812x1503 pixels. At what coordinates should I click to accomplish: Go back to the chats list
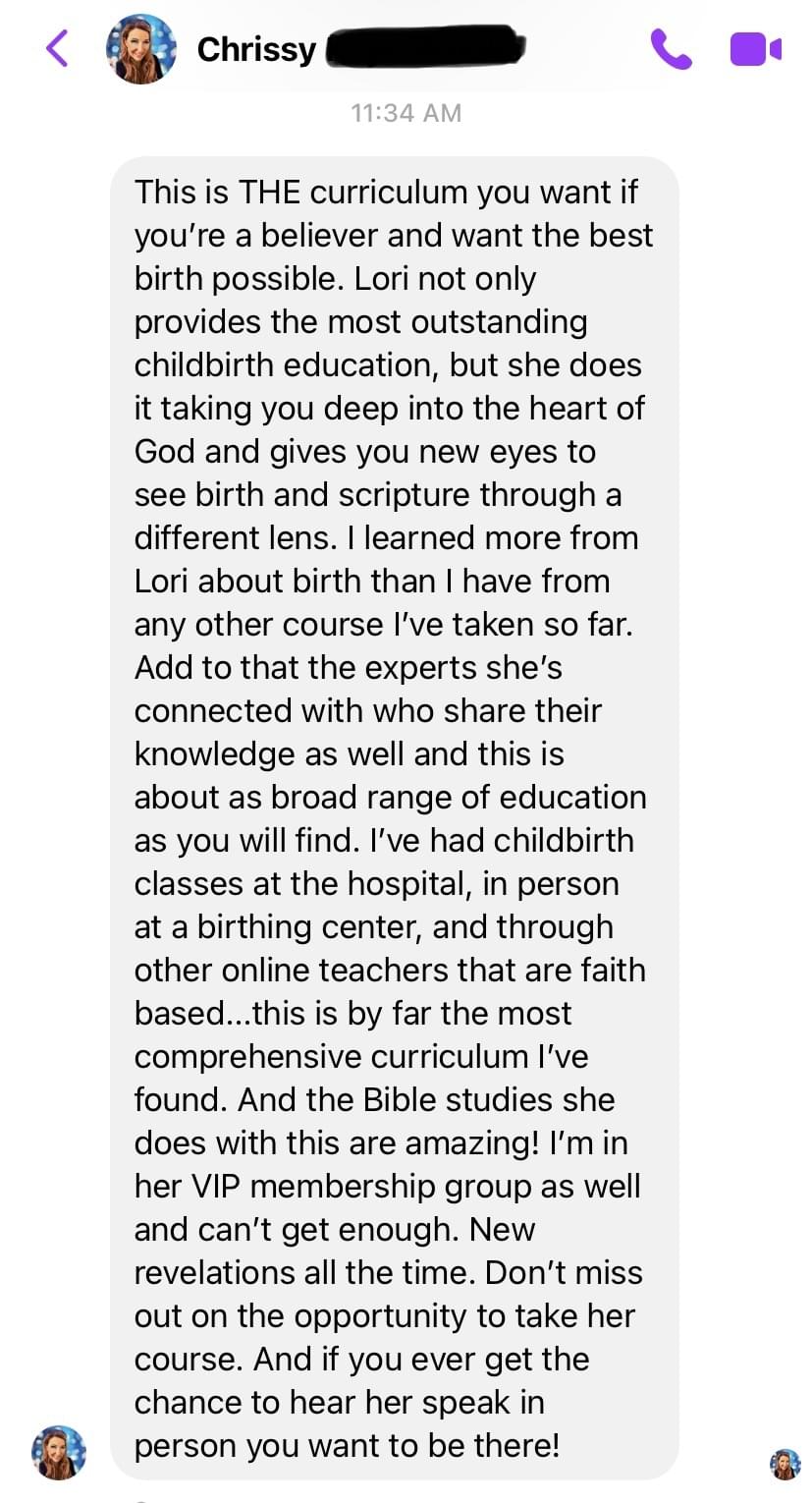click(x=57, y=48)
